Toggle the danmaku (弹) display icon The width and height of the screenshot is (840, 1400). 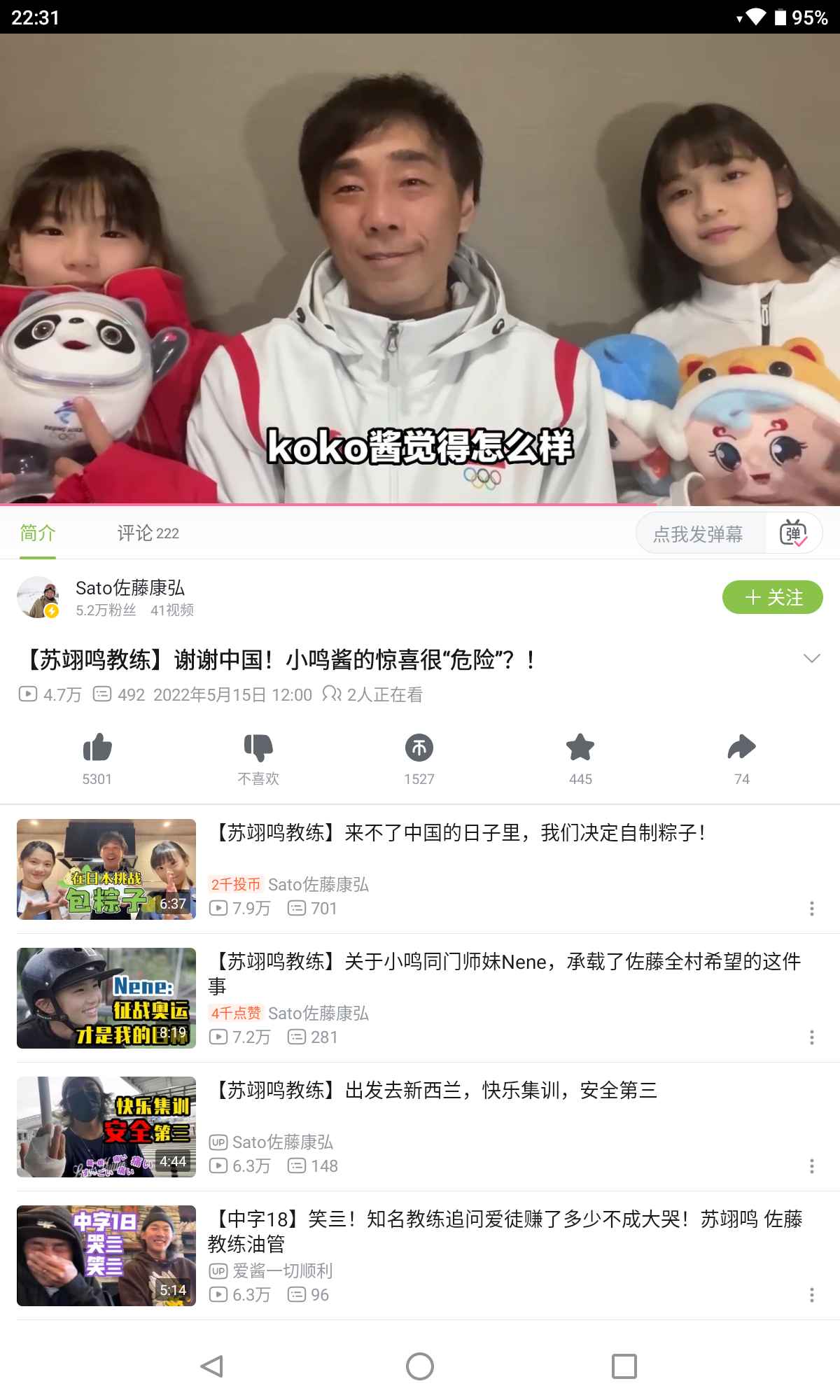pos(793,534)
